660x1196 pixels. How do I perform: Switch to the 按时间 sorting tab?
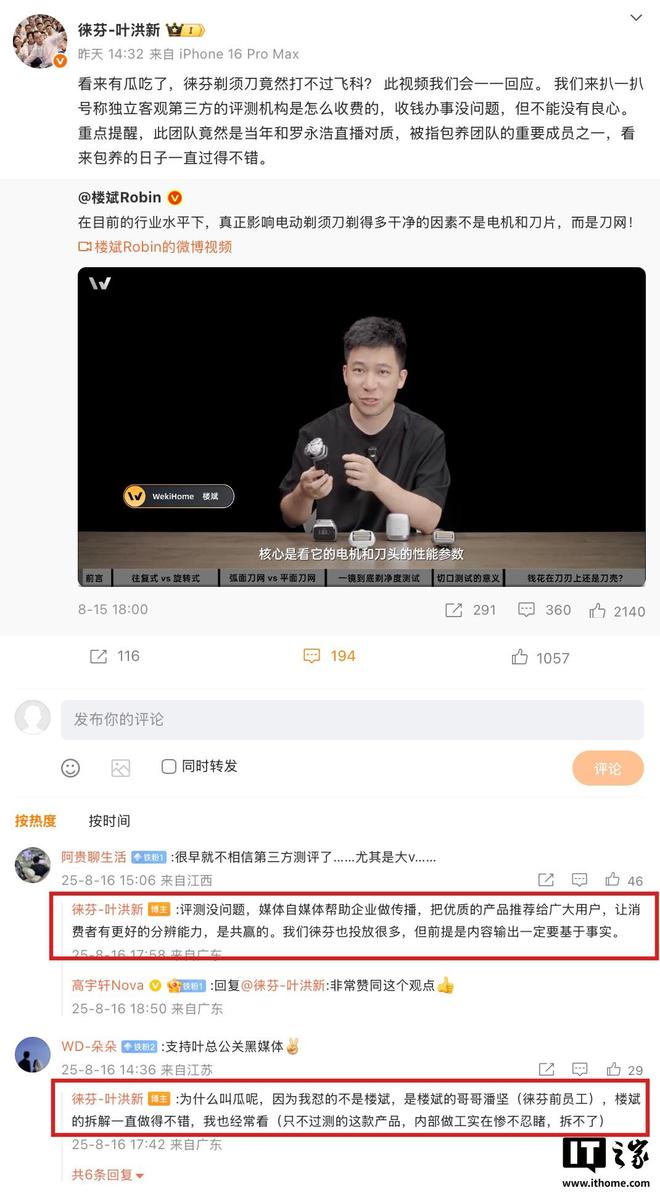pyautogui.click(x=109, y=821)
